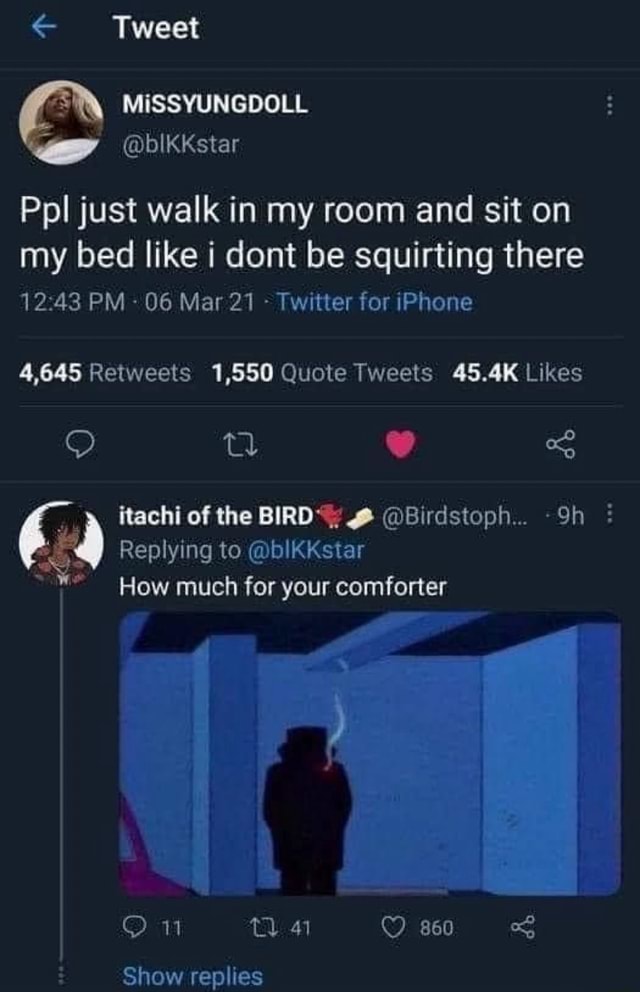
Task: Open MISSYUNGDOLL's profile picture
Action: pyautogui.click(x=61, y=122)
